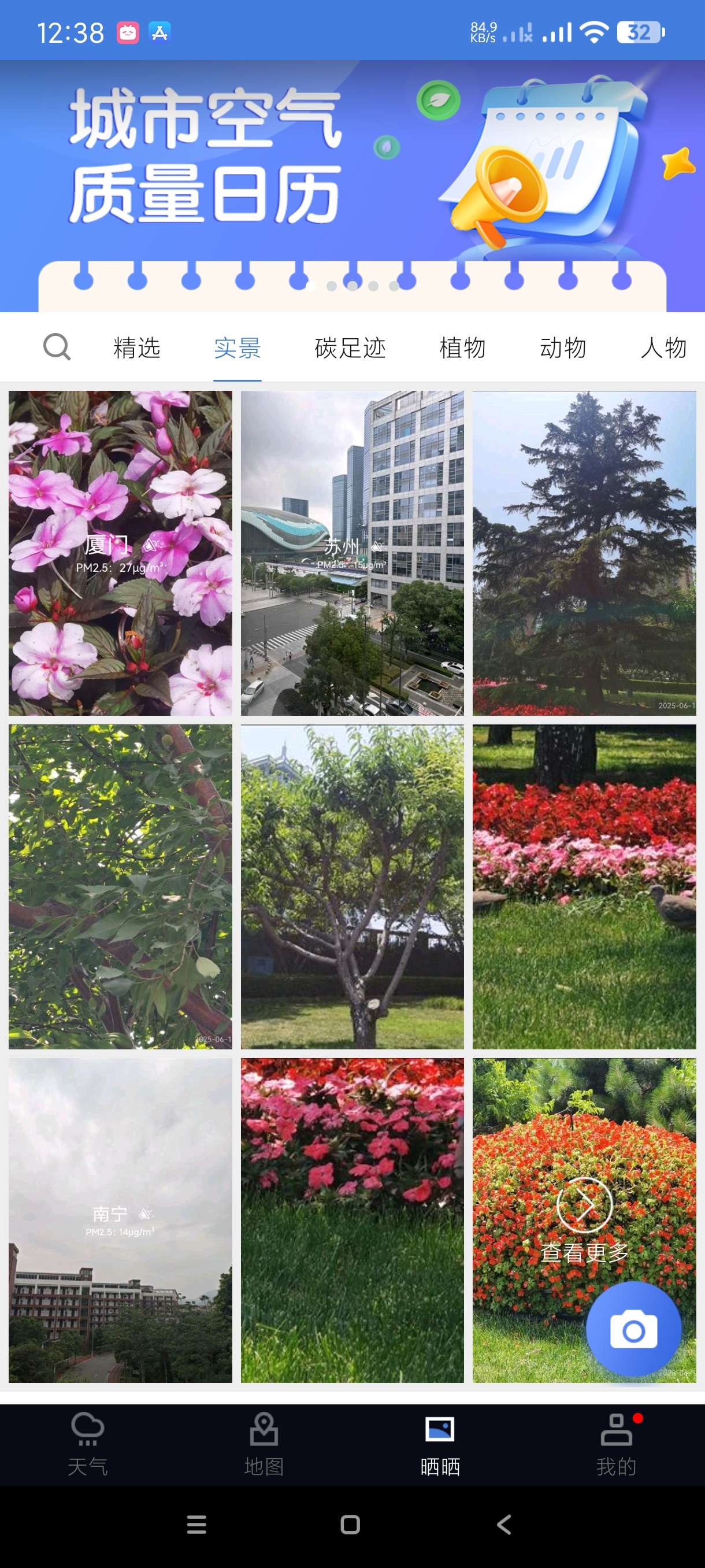This screenshot has height=1568, width=705.
Task: Select the 植物 category tab
Action: [462, 348]
